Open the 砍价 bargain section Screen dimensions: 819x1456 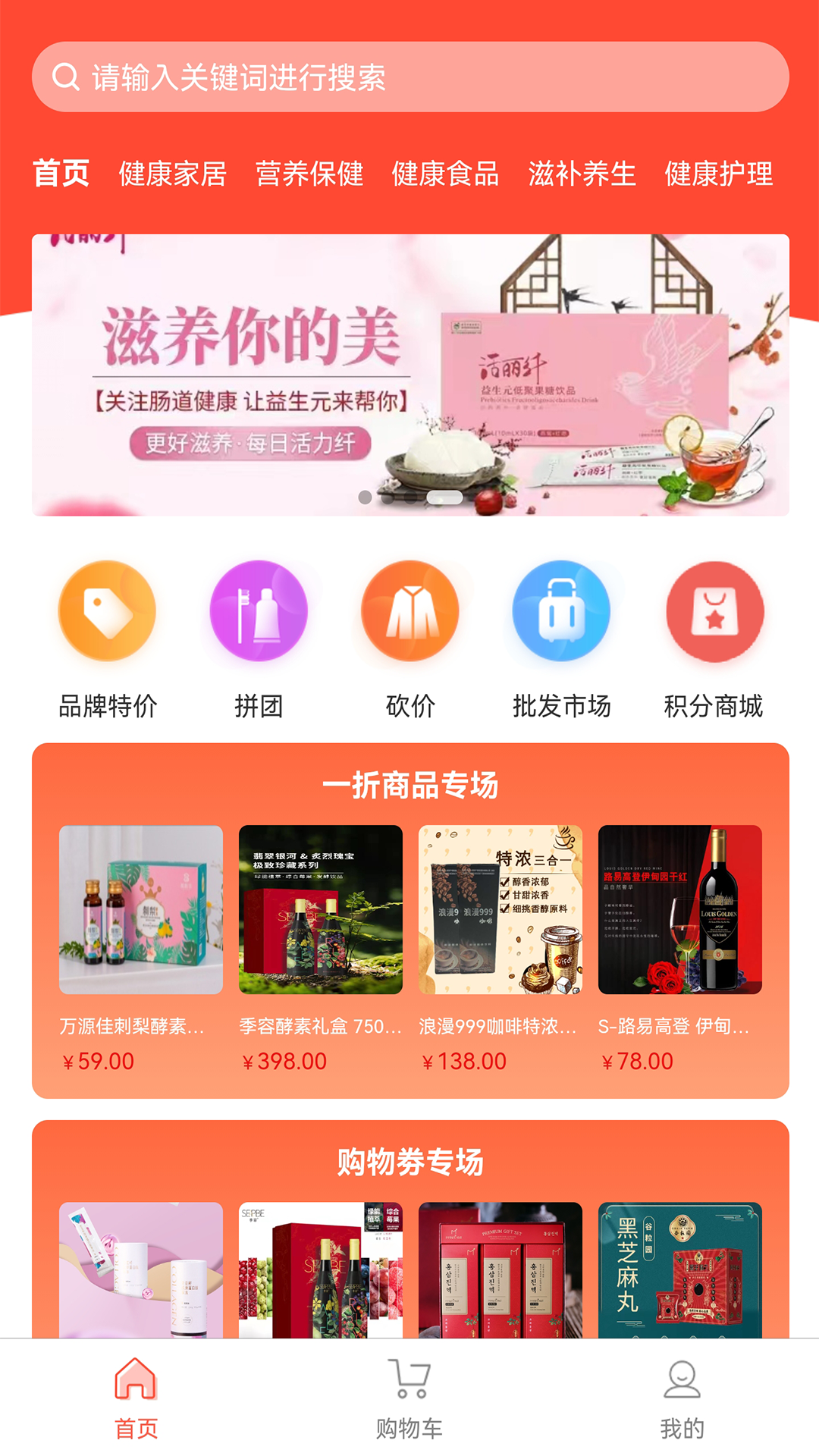410,637
